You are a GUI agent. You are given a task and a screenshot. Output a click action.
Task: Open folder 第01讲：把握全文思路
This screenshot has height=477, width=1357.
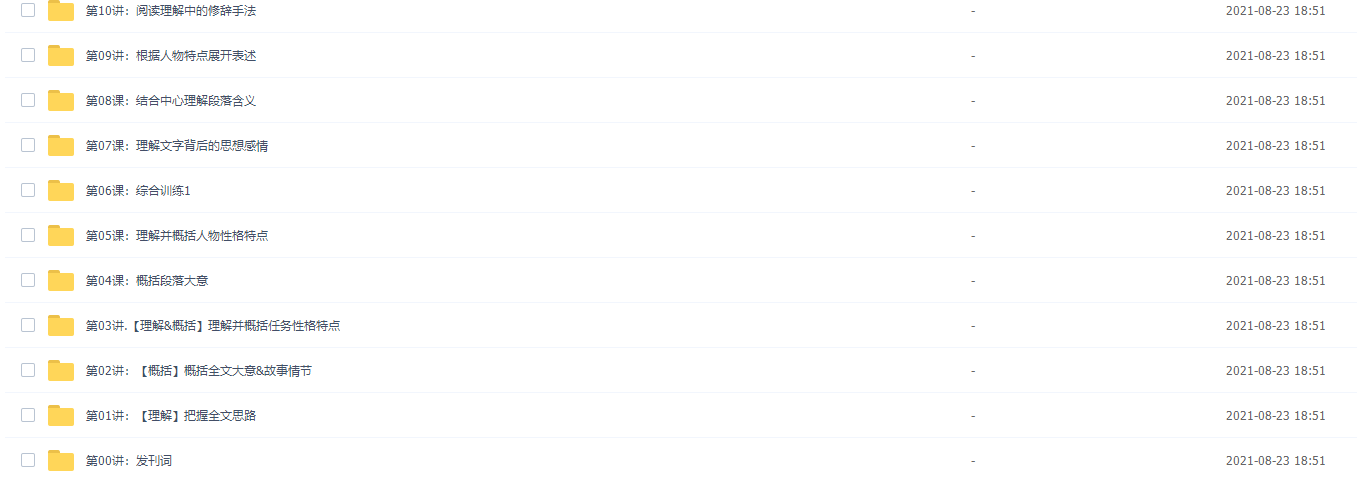[x=170, y=416]
